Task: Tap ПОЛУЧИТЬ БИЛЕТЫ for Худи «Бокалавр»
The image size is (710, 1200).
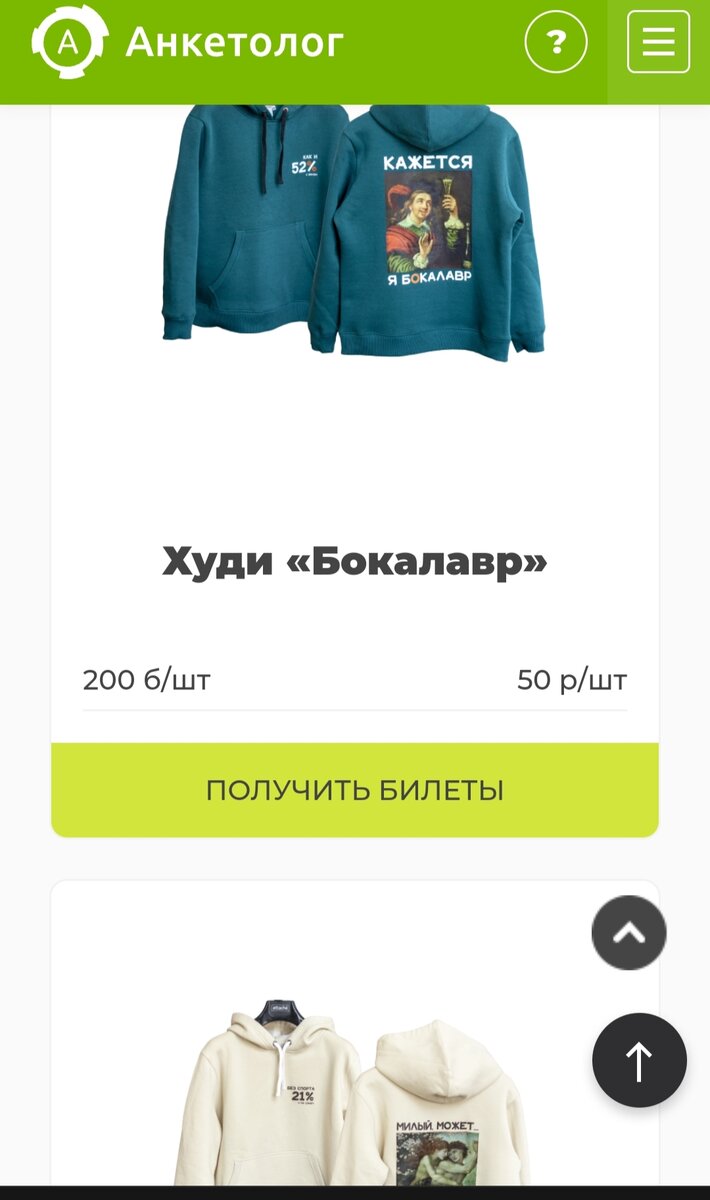Action: (x=355, y=790)
